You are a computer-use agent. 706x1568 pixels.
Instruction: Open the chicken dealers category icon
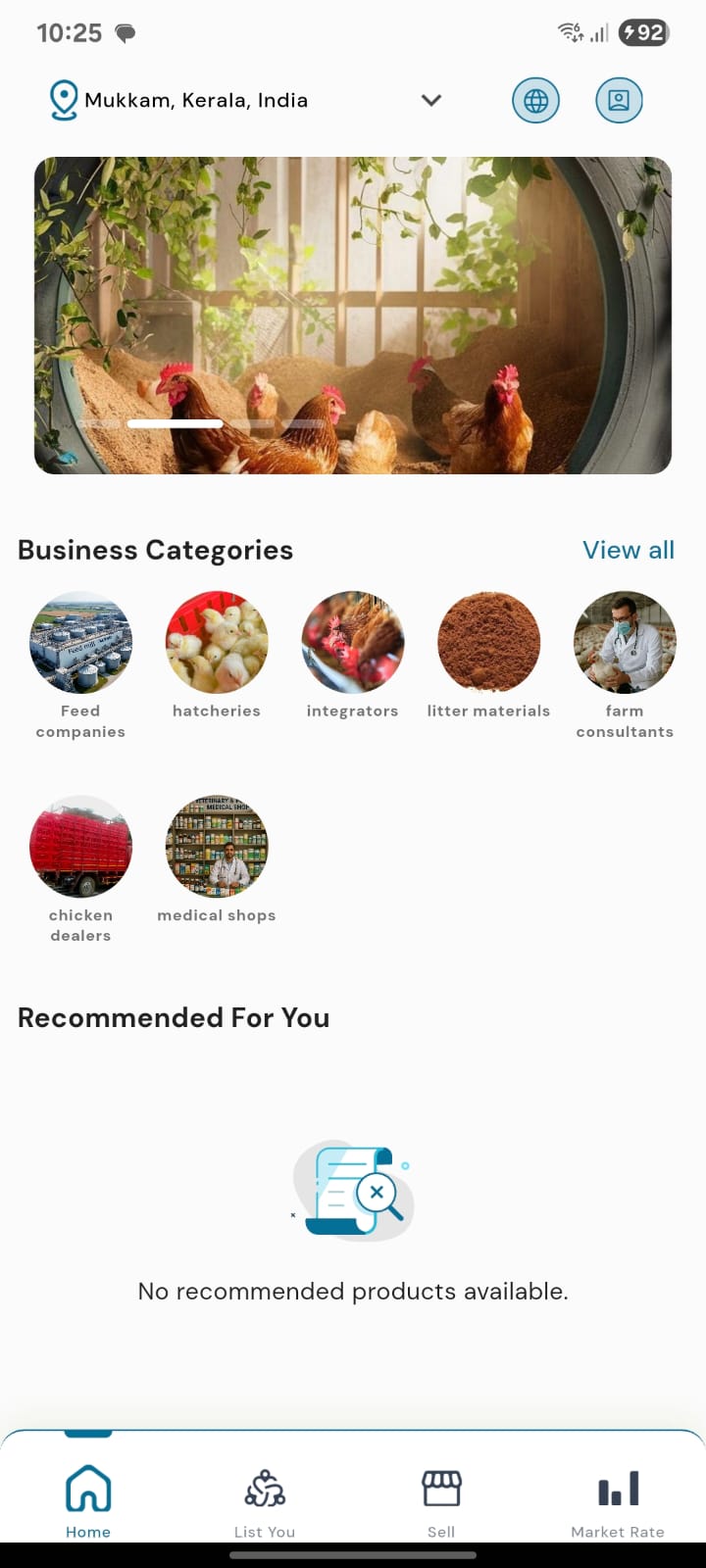tap(80, 847)
